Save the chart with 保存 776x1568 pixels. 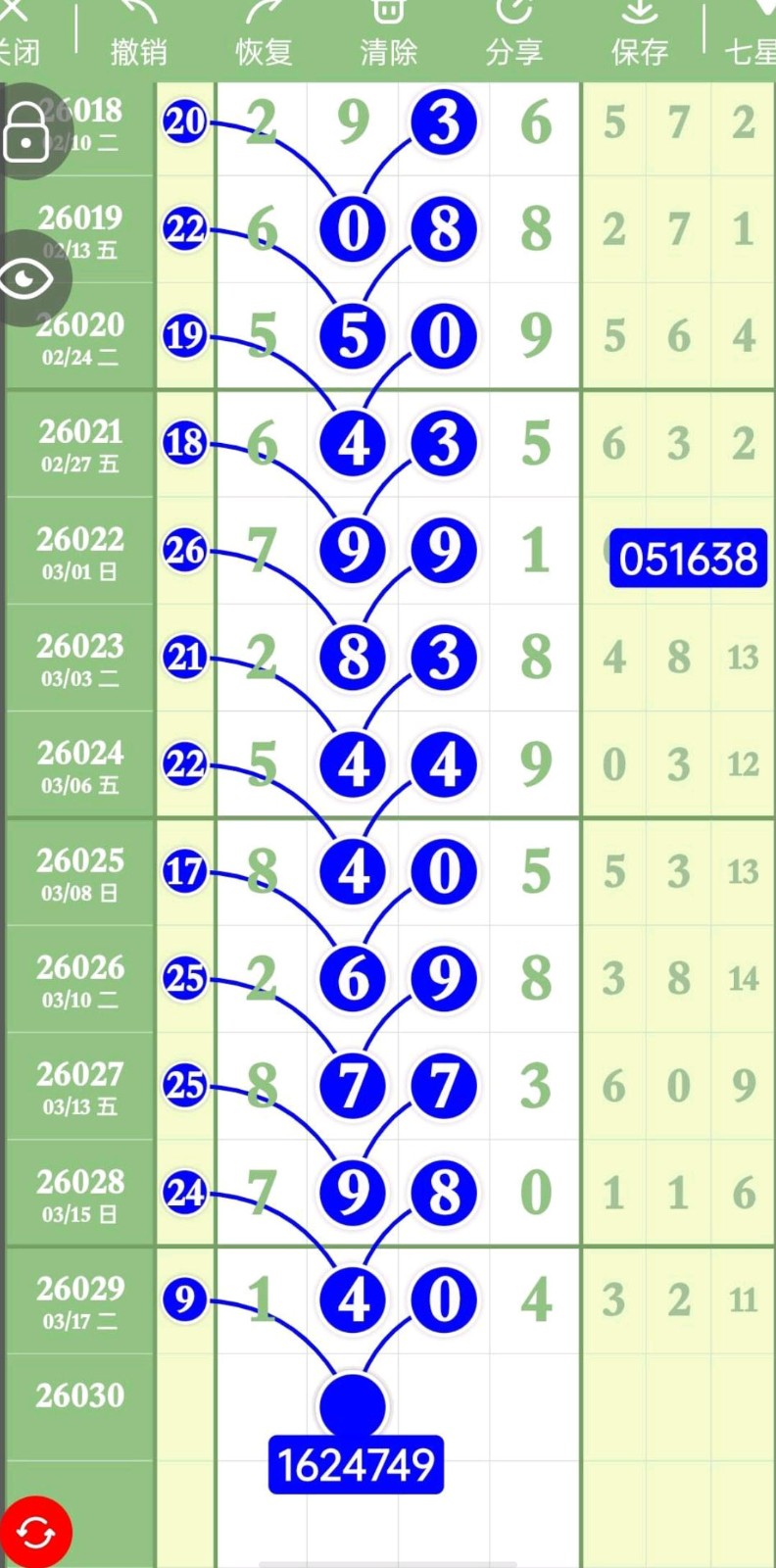[640, 34]
